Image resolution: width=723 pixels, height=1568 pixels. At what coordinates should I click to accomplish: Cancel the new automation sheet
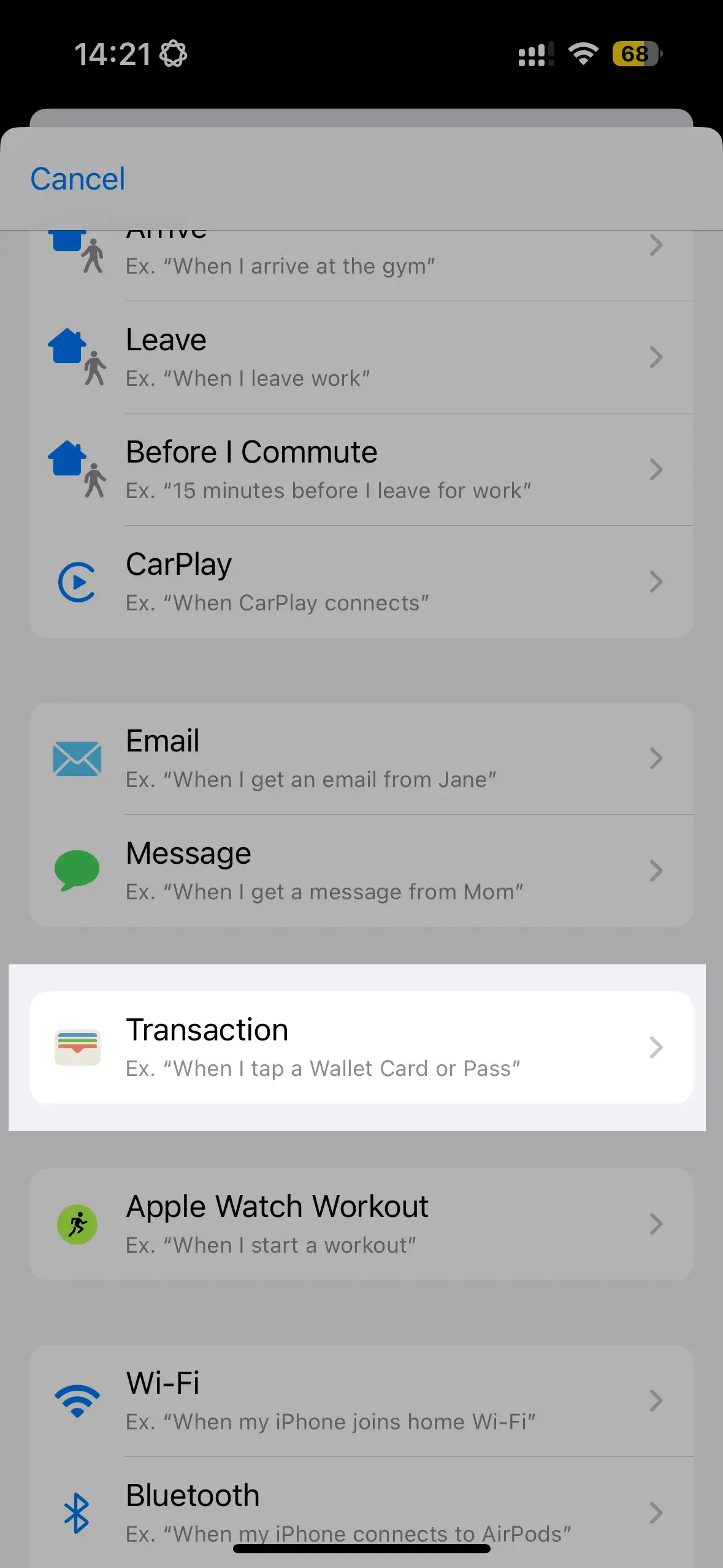pos(78,179)
